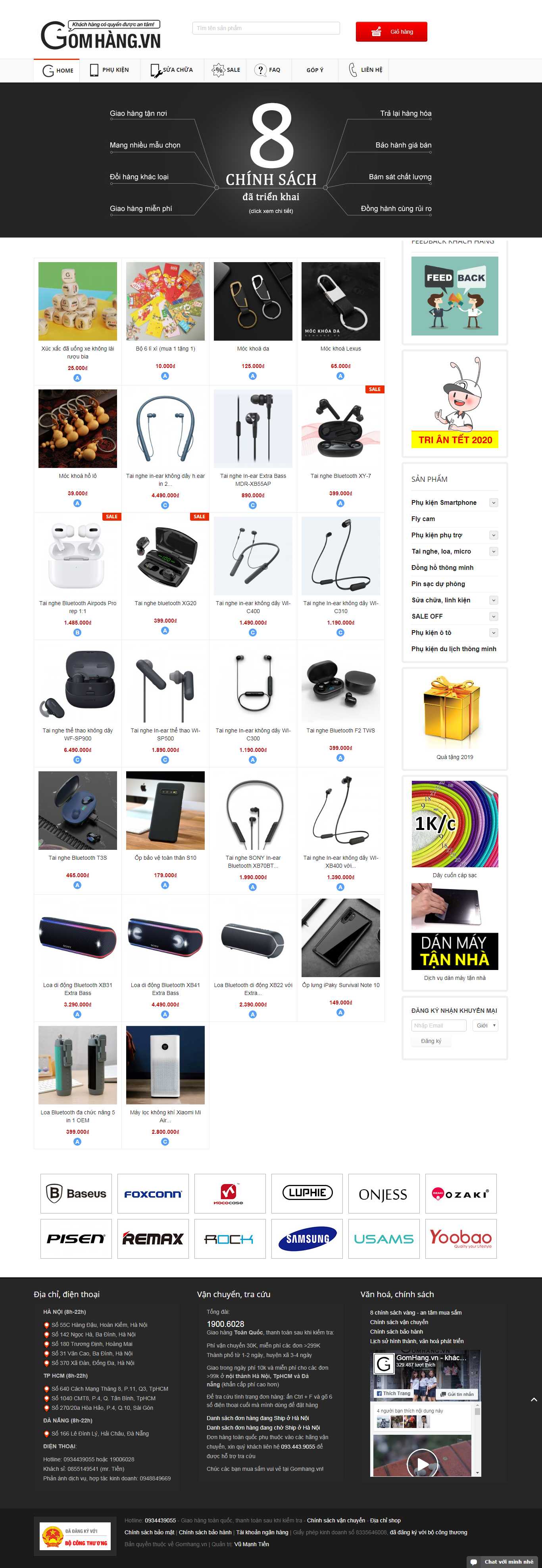Open the Pin sạc dự phòng category
Viewport: 542px width, 1568px height.
(437, 584)
